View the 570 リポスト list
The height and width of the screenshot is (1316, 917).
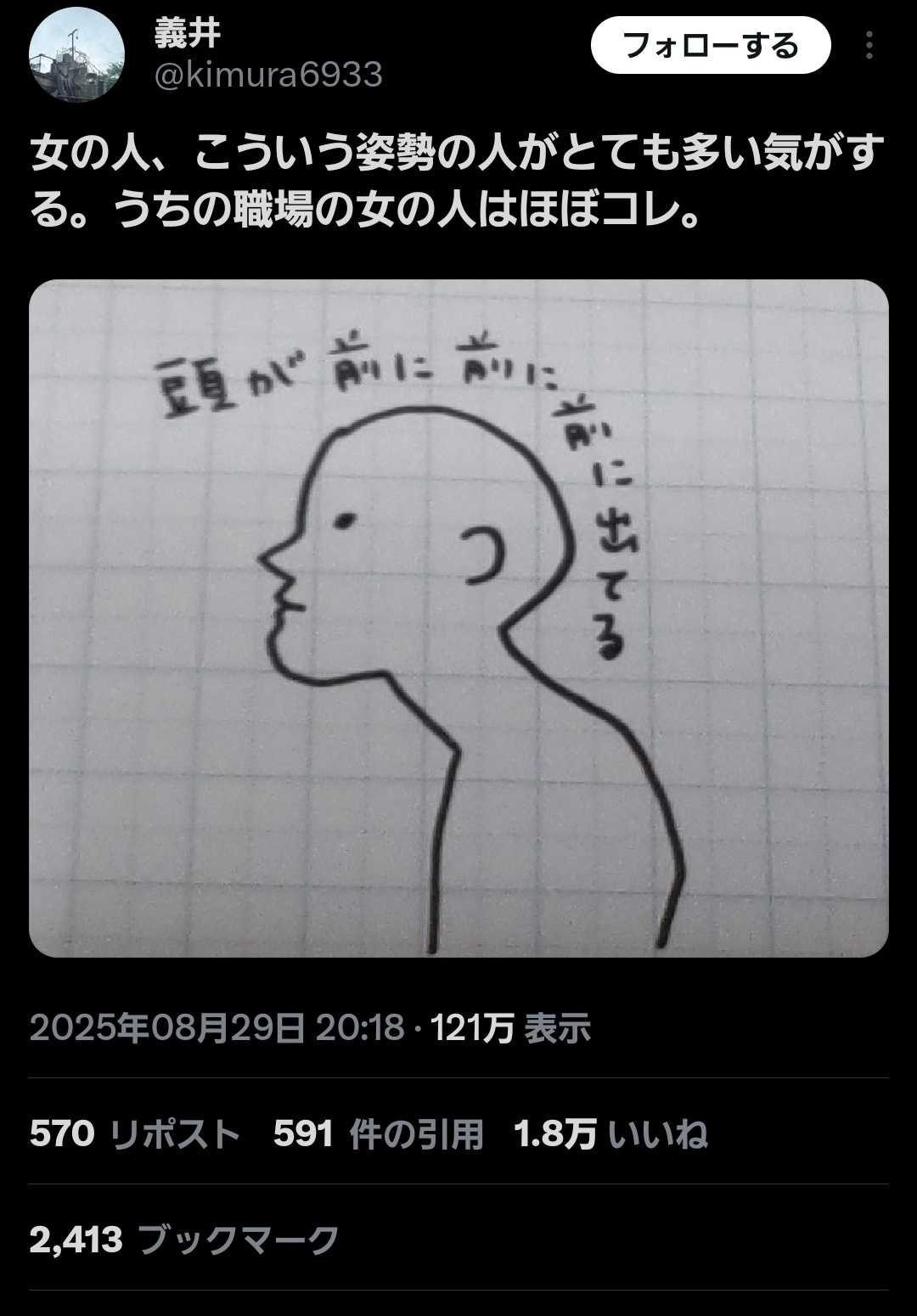click(135, 1133)
